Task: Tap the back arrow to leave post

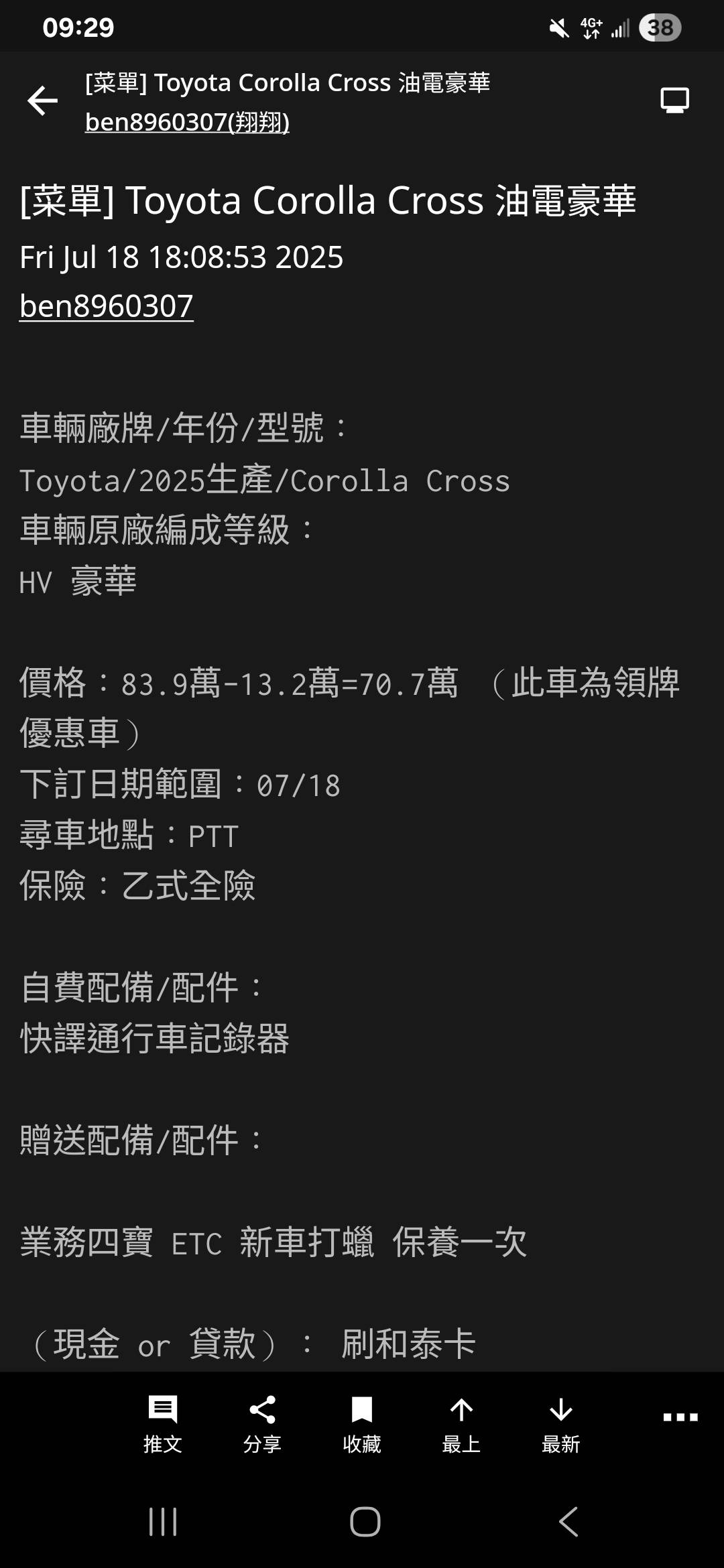Action: 42,101
